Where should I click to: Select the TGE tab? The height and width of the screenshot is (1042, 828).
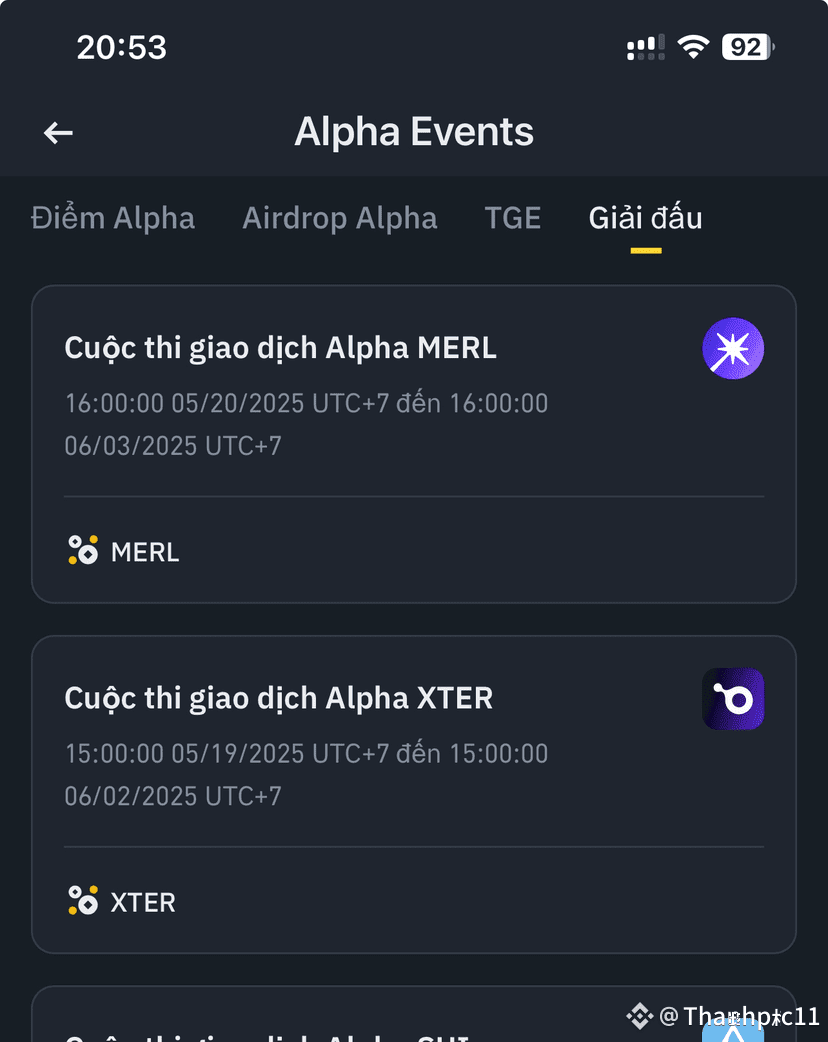[513, 218]
